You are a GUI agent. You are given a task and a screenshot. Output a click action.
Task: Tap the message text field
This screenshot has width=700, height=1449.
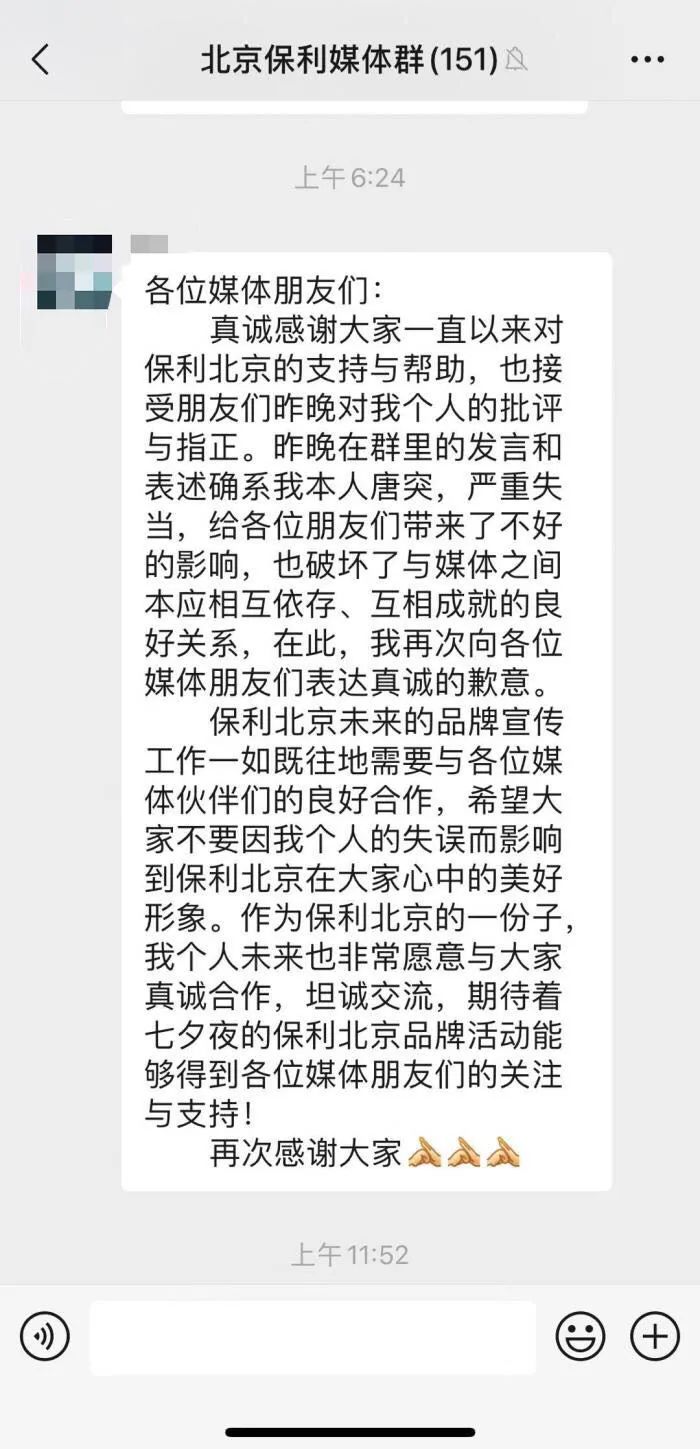313,1337
